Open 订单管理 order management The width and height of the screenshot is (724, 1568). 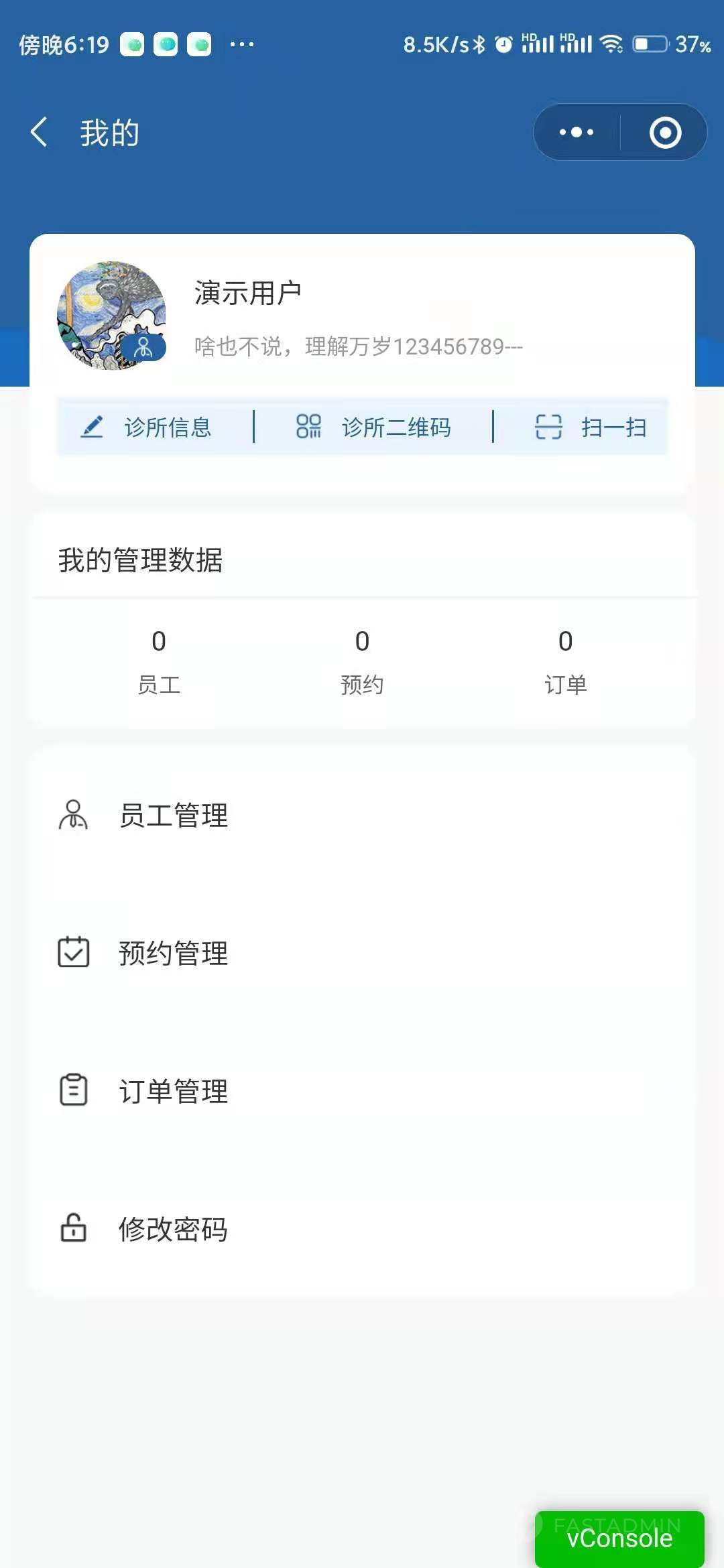[362, 1091]
